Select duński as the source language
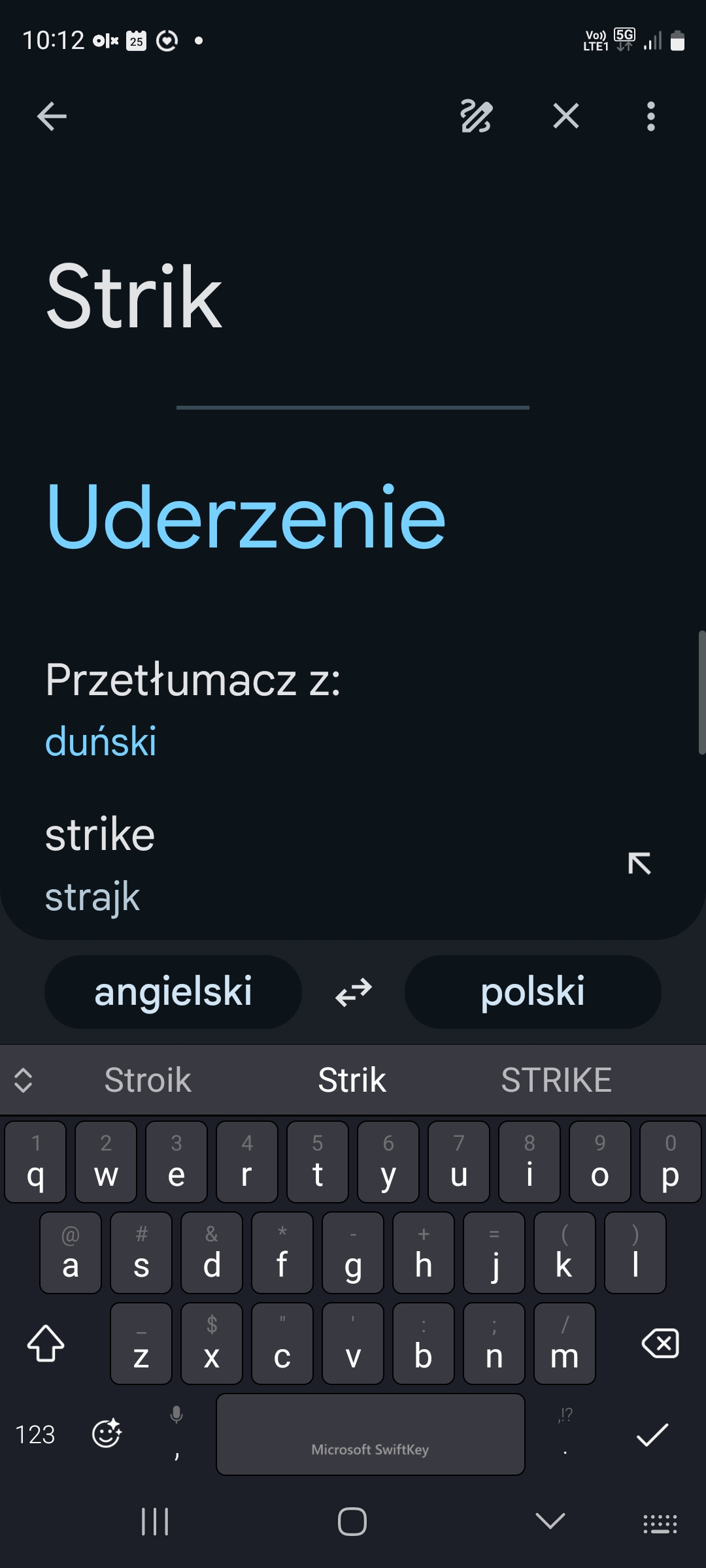Viewport: 706px width, 1568px height. (101, 742)
